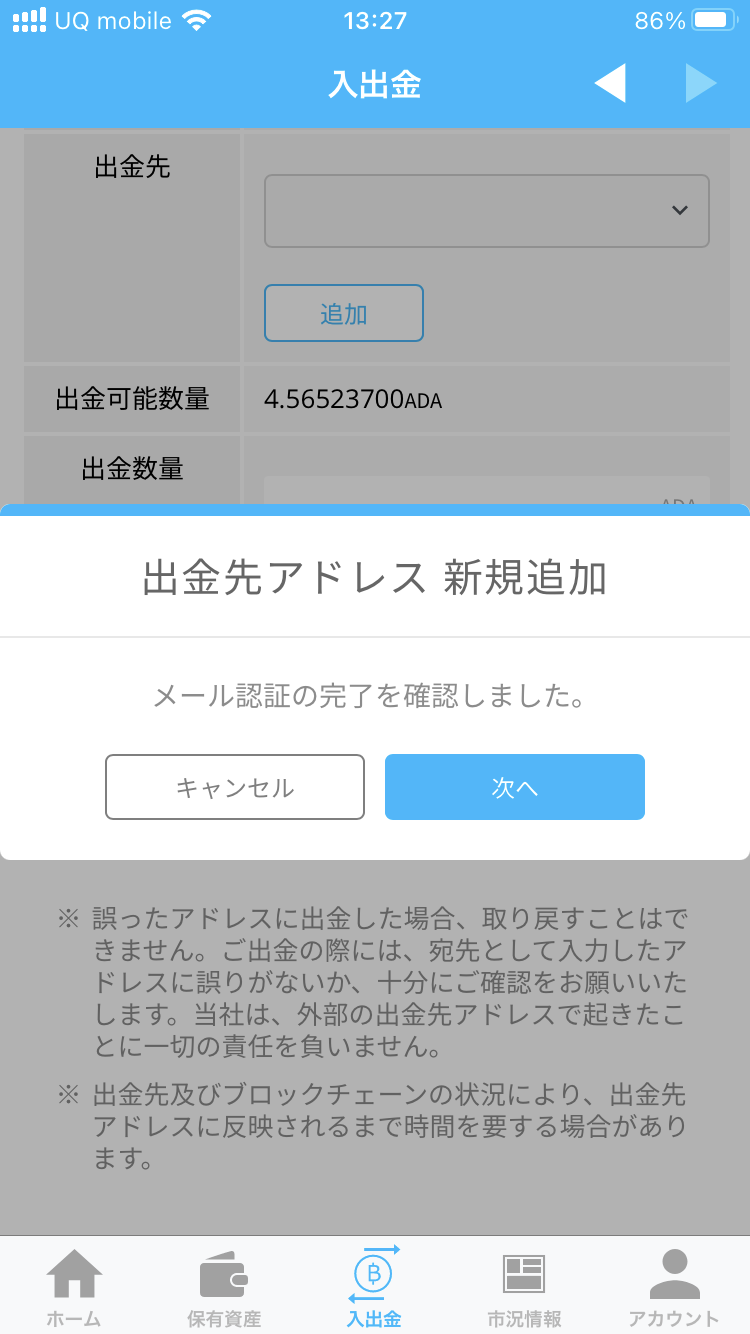This screenshot has height=1334, width=750.
Task: Open the アカウント tab
Action: coord(674,1288)
